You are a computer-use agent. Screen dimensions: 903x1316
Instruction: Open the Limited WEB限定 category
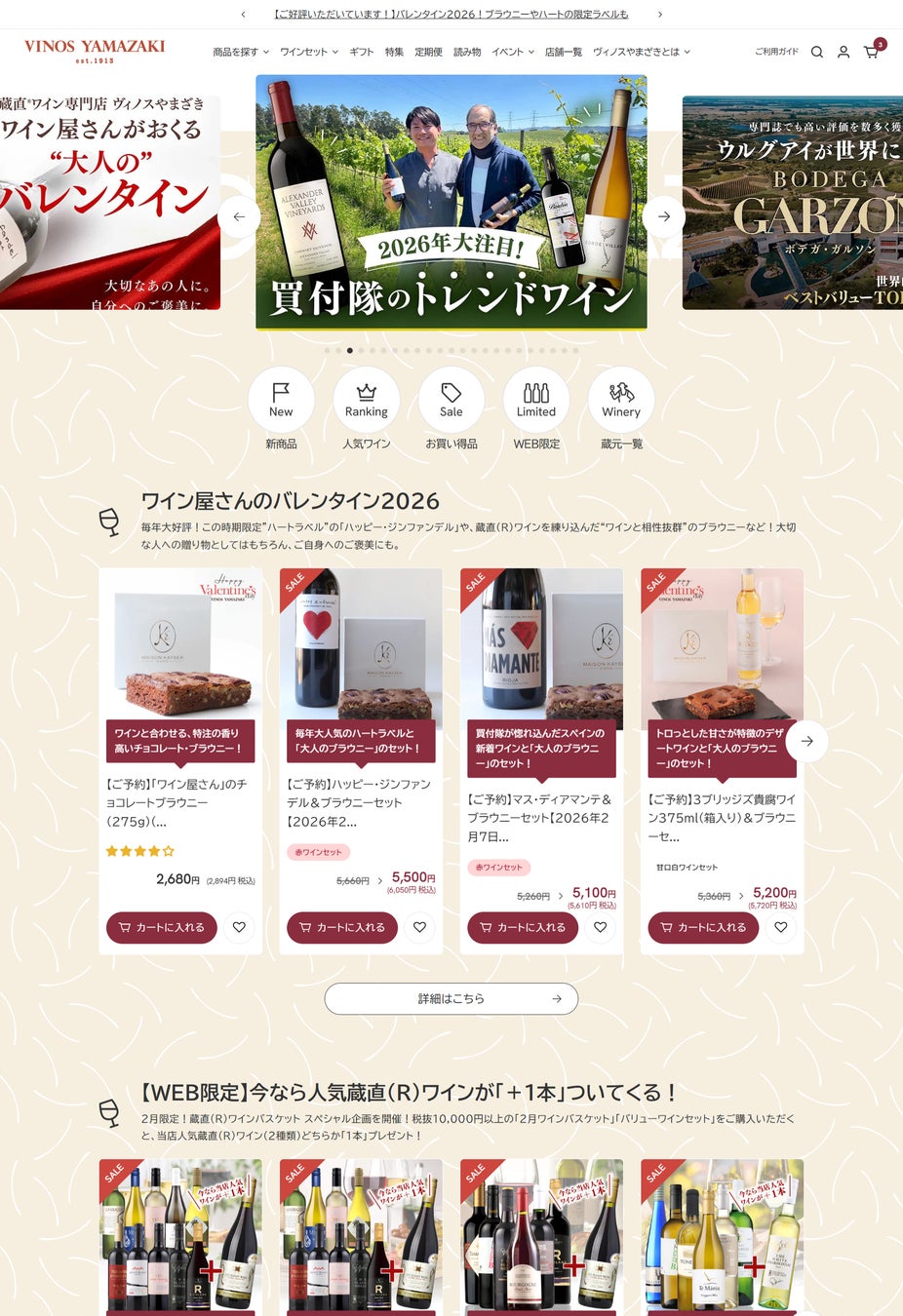[536, 400]
